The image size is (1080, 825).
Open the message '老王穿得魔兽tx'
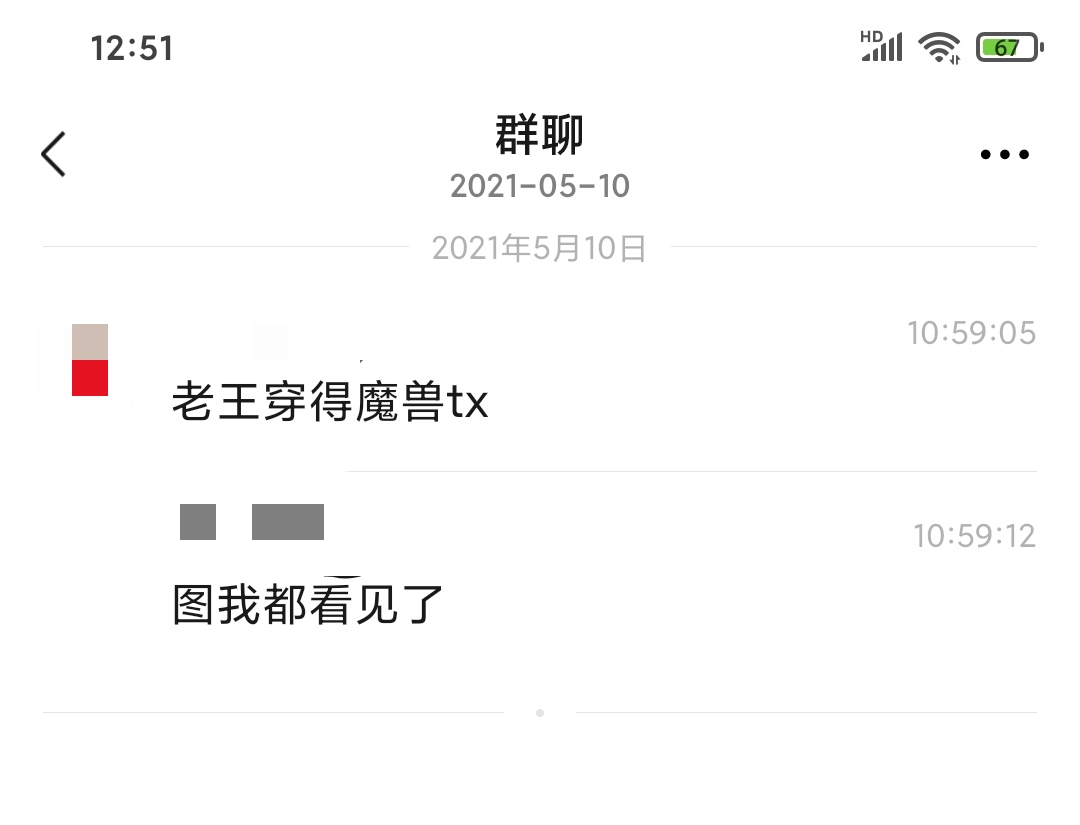(x=330, y=404)
